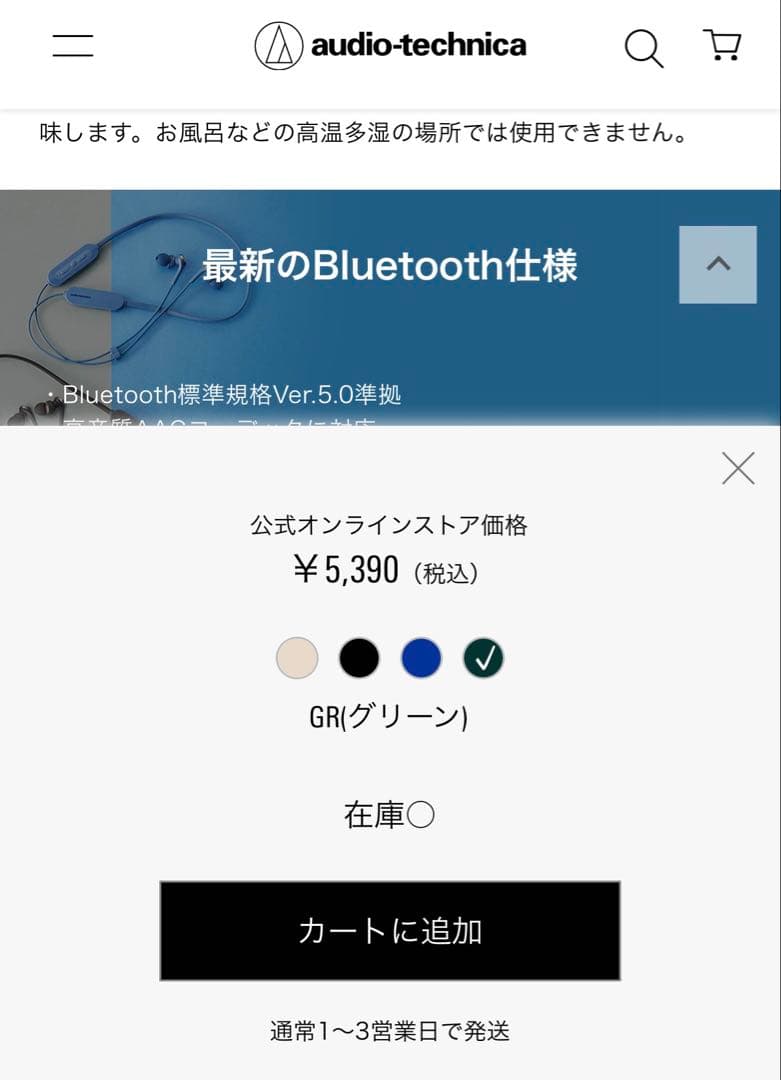Select the blue color swatch
The height and width of the screenshot is (1080, 781).
tap(421, 658)
